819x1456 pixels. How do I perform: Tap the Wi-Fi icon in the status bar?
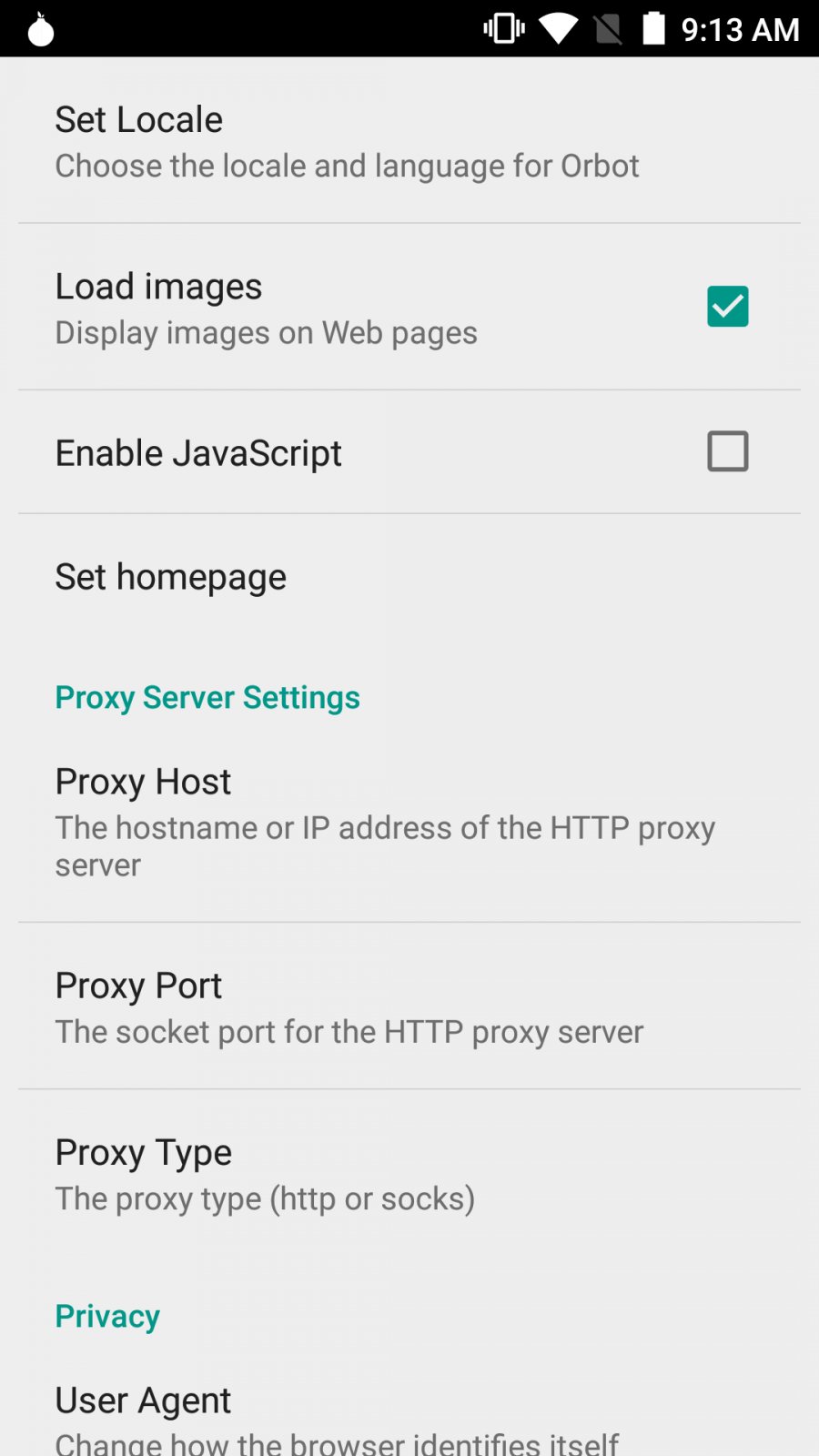point(559,28)
